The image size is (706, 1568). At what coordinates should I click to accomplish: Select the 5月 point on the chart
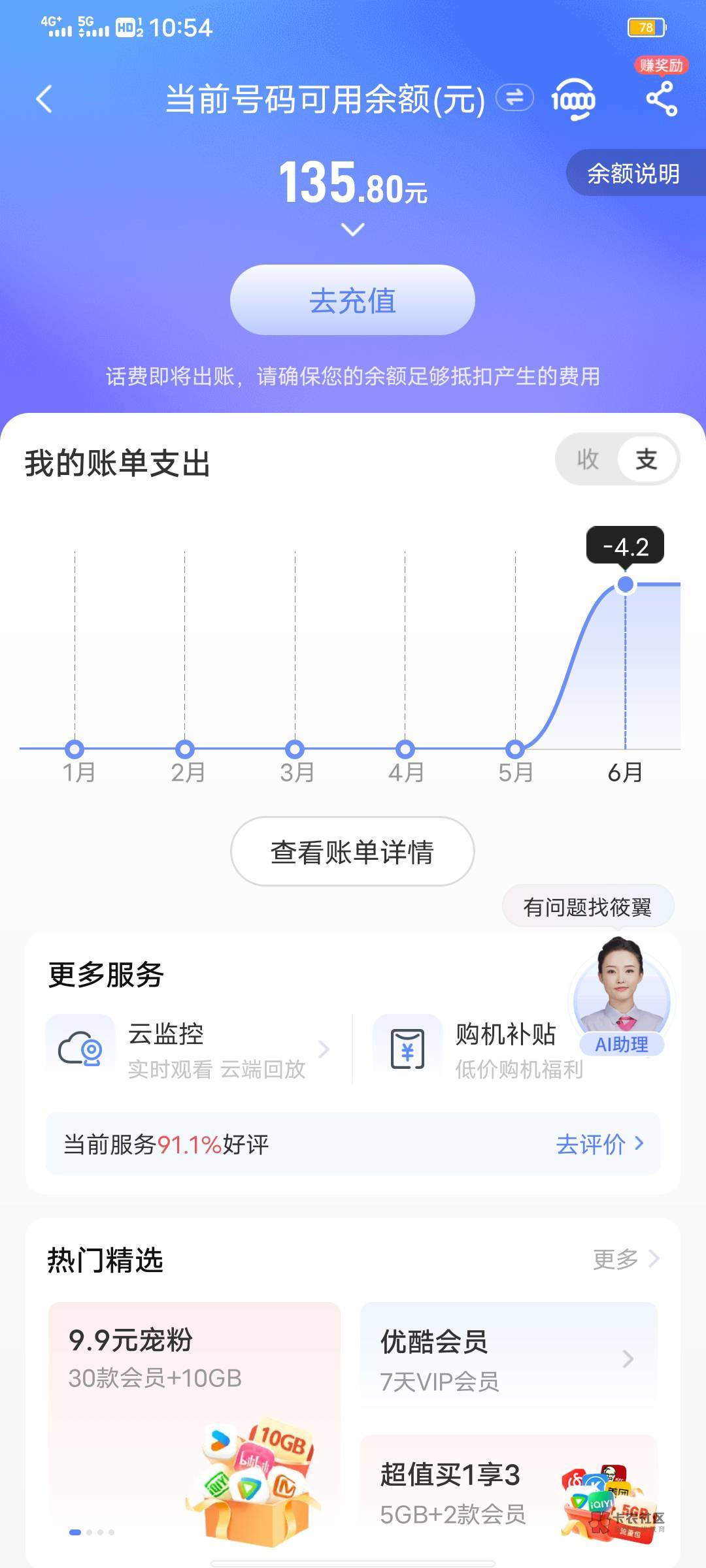[x=515, y=749]
